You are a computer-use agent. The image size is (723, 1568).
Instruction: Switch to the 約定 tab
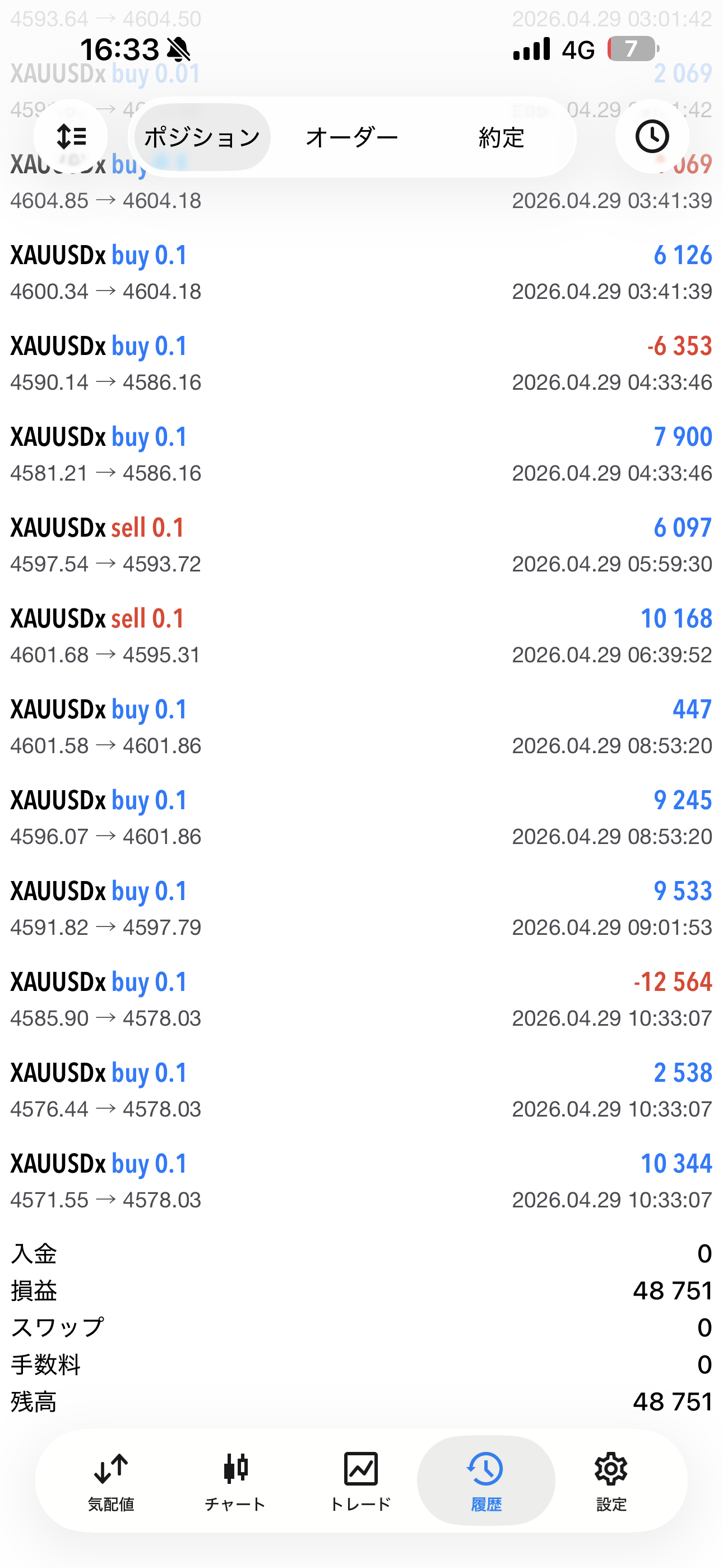[x=501, y=137]
